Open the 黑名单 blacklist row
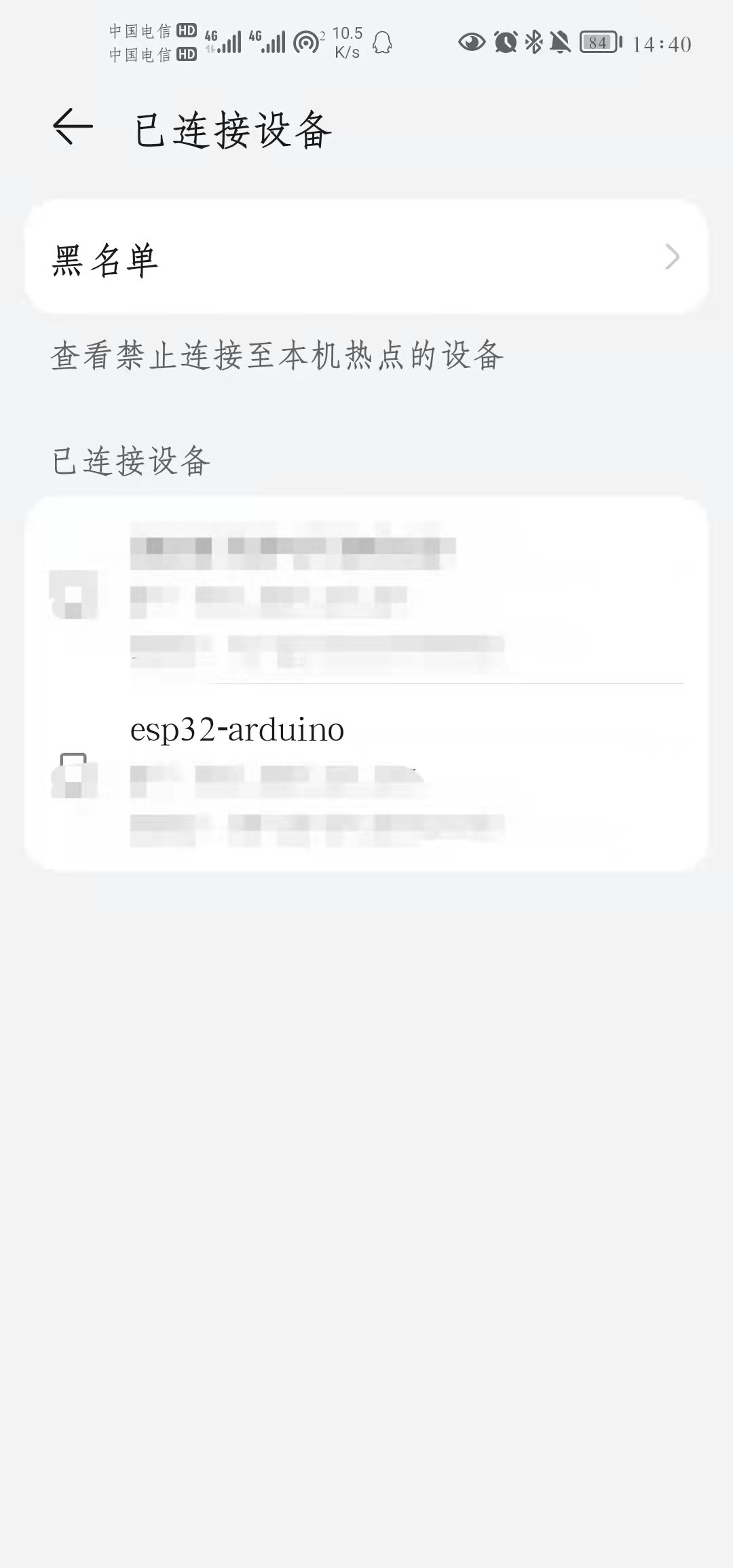Viewport: 733px width, 1568px height. pyautogui.click(x=366, y=258)
